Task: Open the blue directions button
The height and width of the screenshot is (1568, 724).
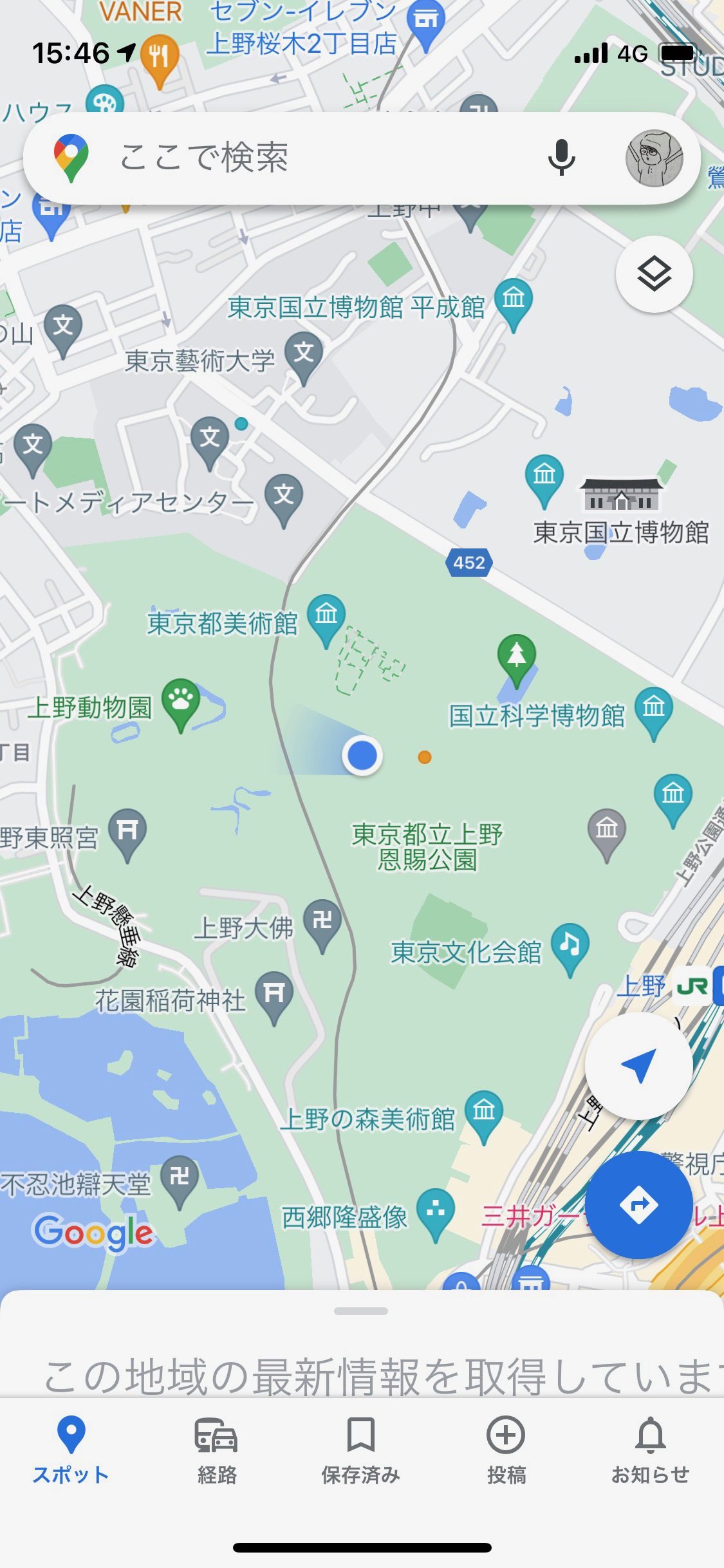Action: click(x=638, y=1204)
